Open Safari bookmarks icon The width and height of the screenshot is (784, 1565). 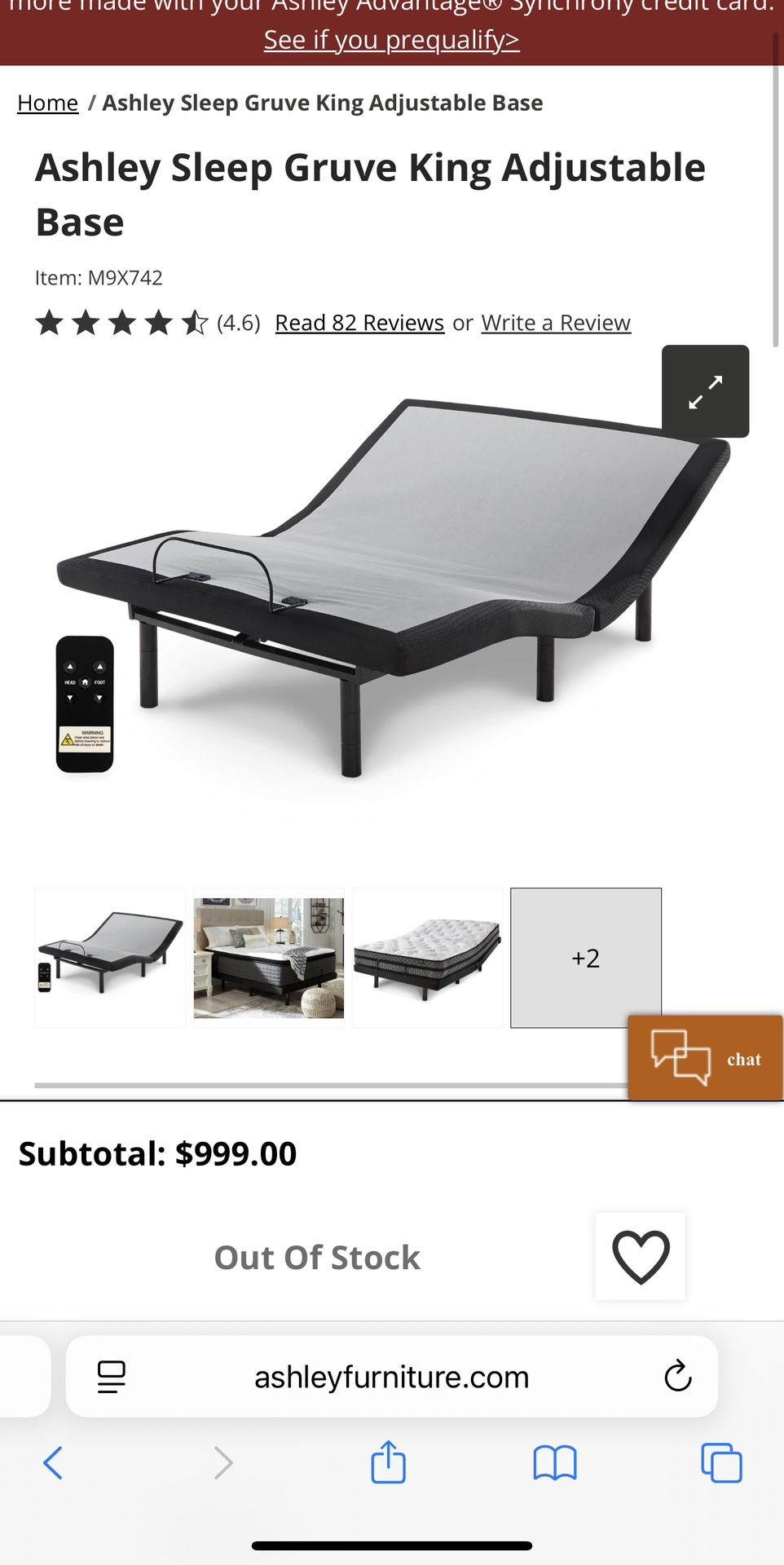(x=554, y=1462)
